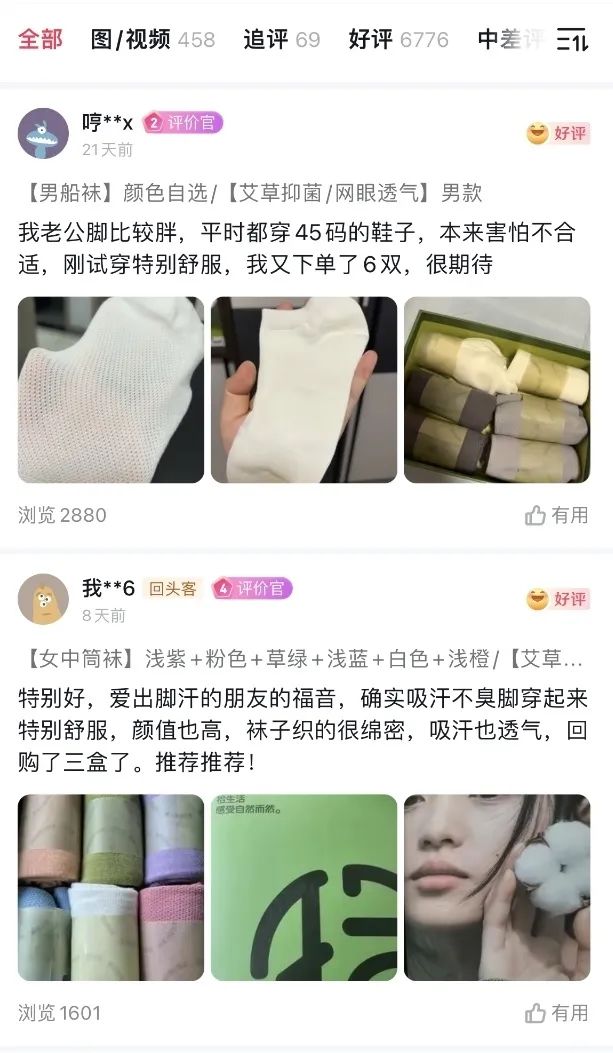
Task: Show 好评 reviews only
Action: (x=398, y=40)
